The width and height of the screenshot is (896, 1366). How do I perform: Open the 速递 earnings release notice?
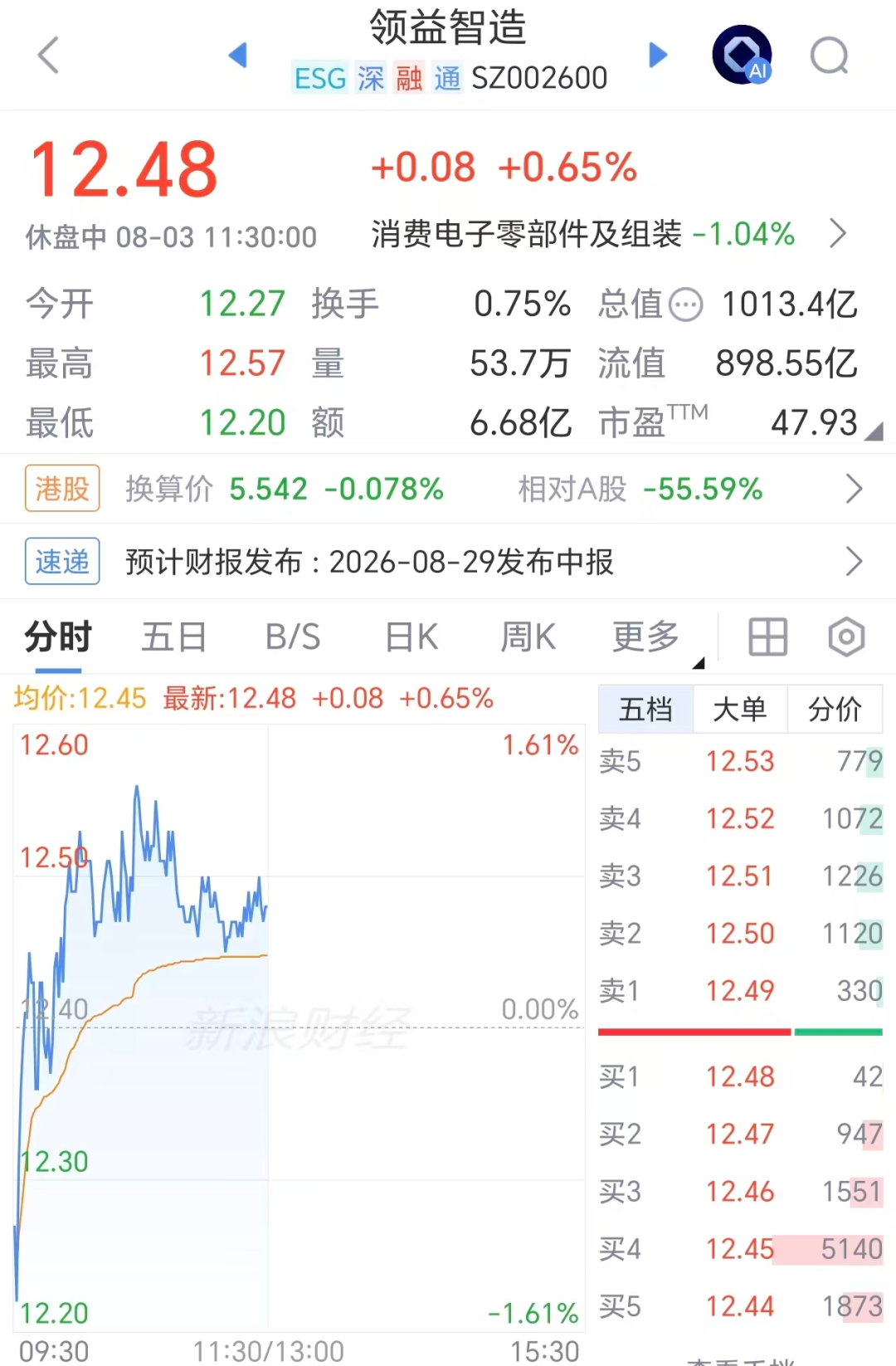click(448, 562)
